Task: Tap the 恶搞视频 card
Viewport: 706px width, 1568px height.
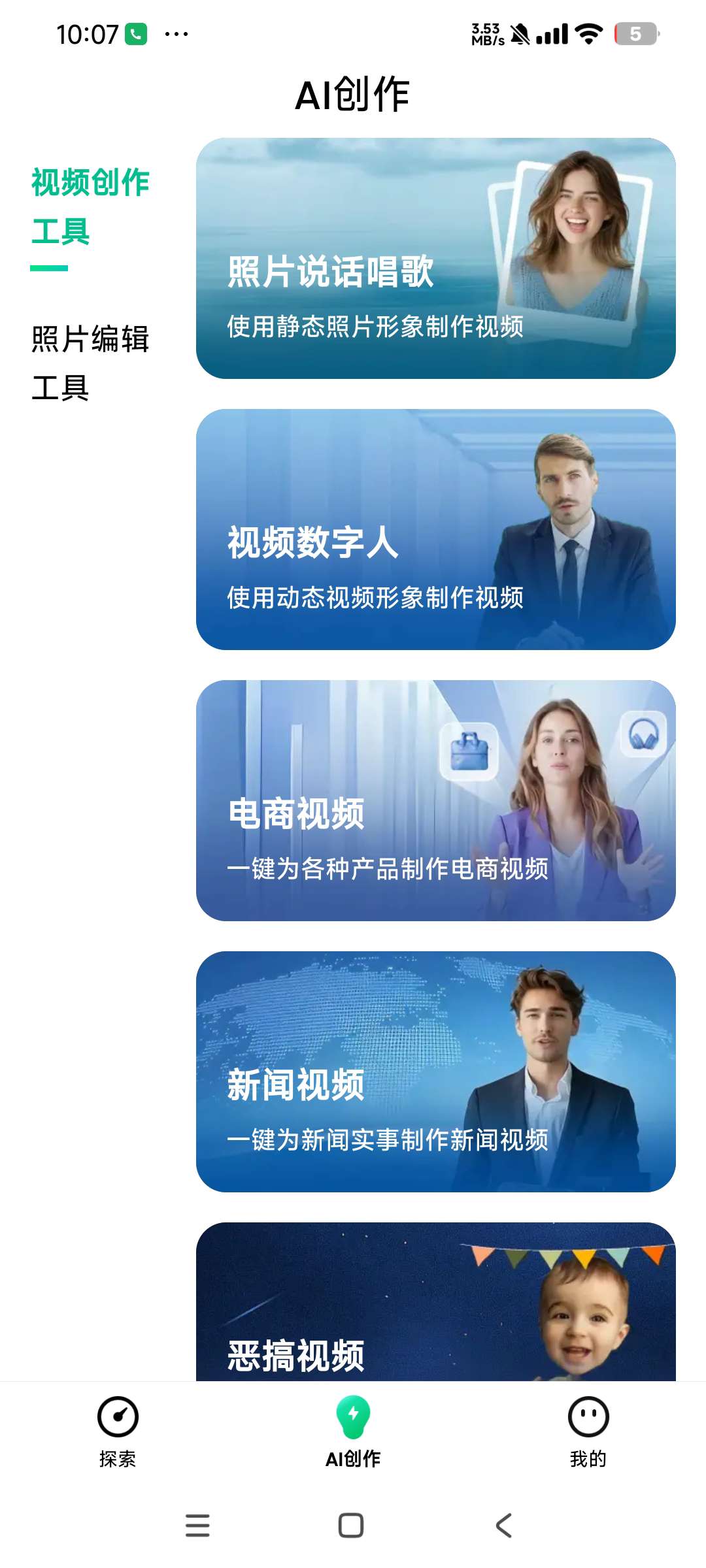Action: [435, 1301]
